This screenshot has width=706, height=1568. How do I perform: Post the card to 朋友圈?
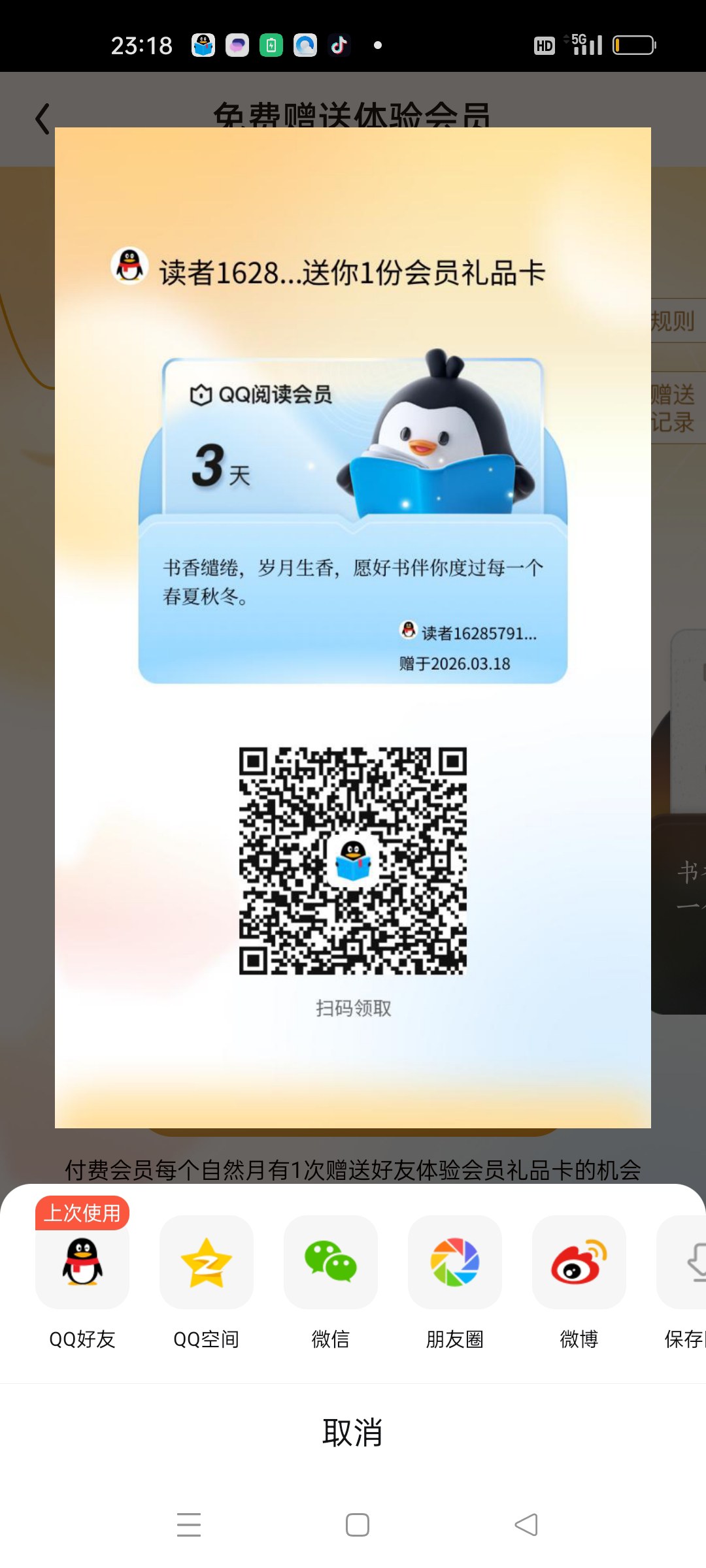[x=455, y=1262]
